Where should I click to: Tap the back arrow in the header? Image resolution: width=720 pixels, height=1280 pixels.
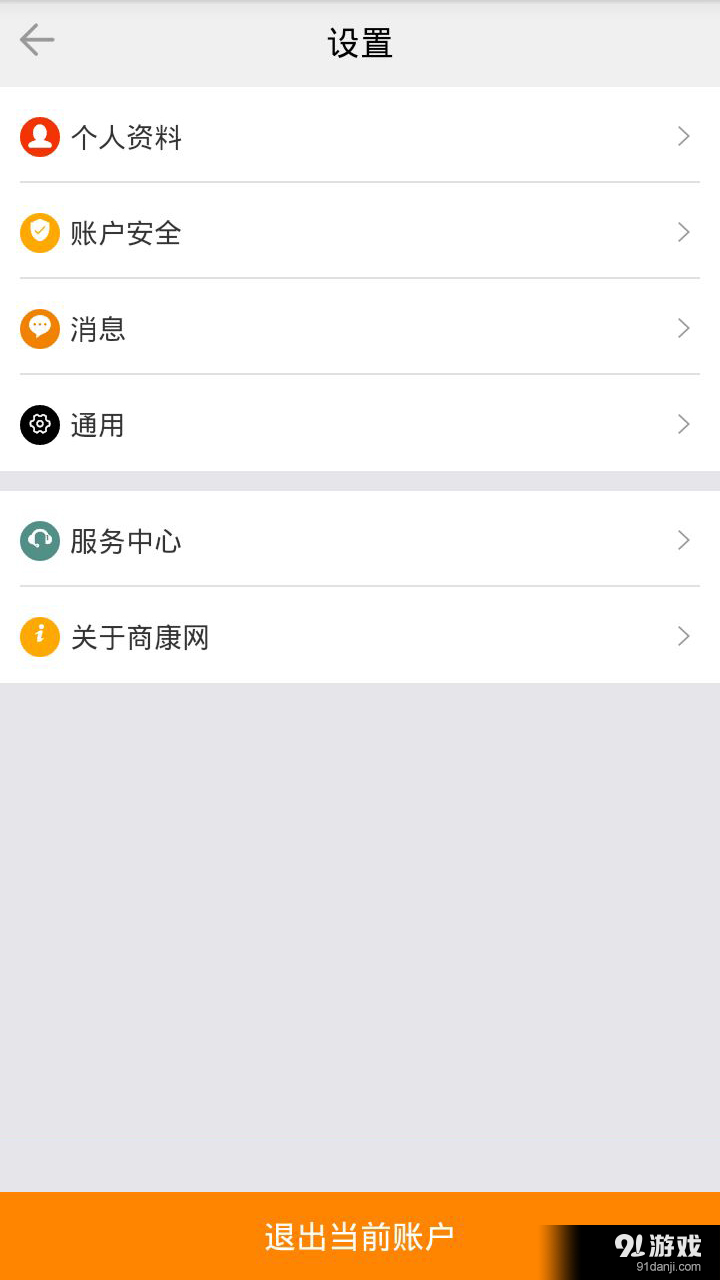point(36,40)
